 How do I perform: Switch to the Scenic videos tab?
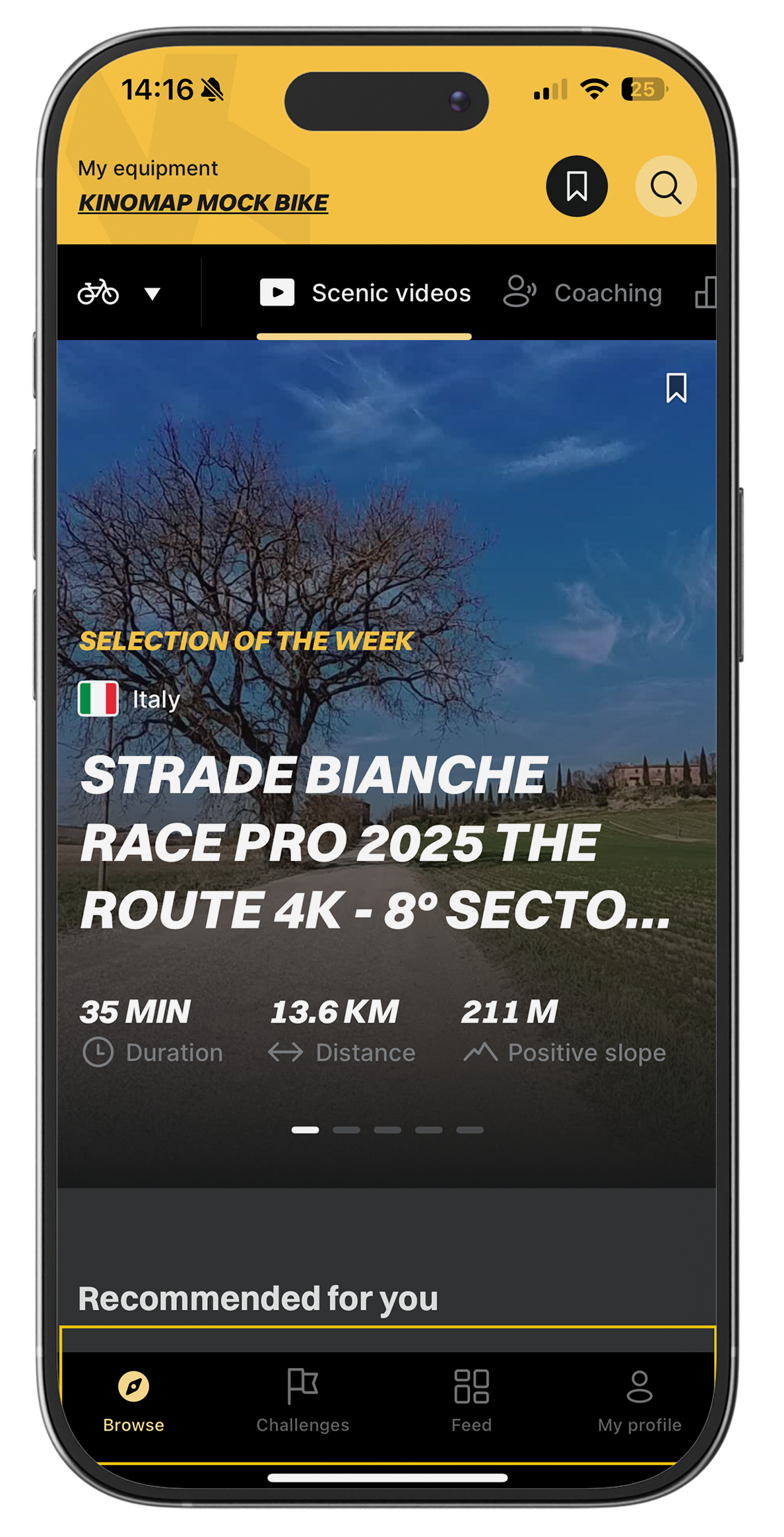click(x=365, y=293)
